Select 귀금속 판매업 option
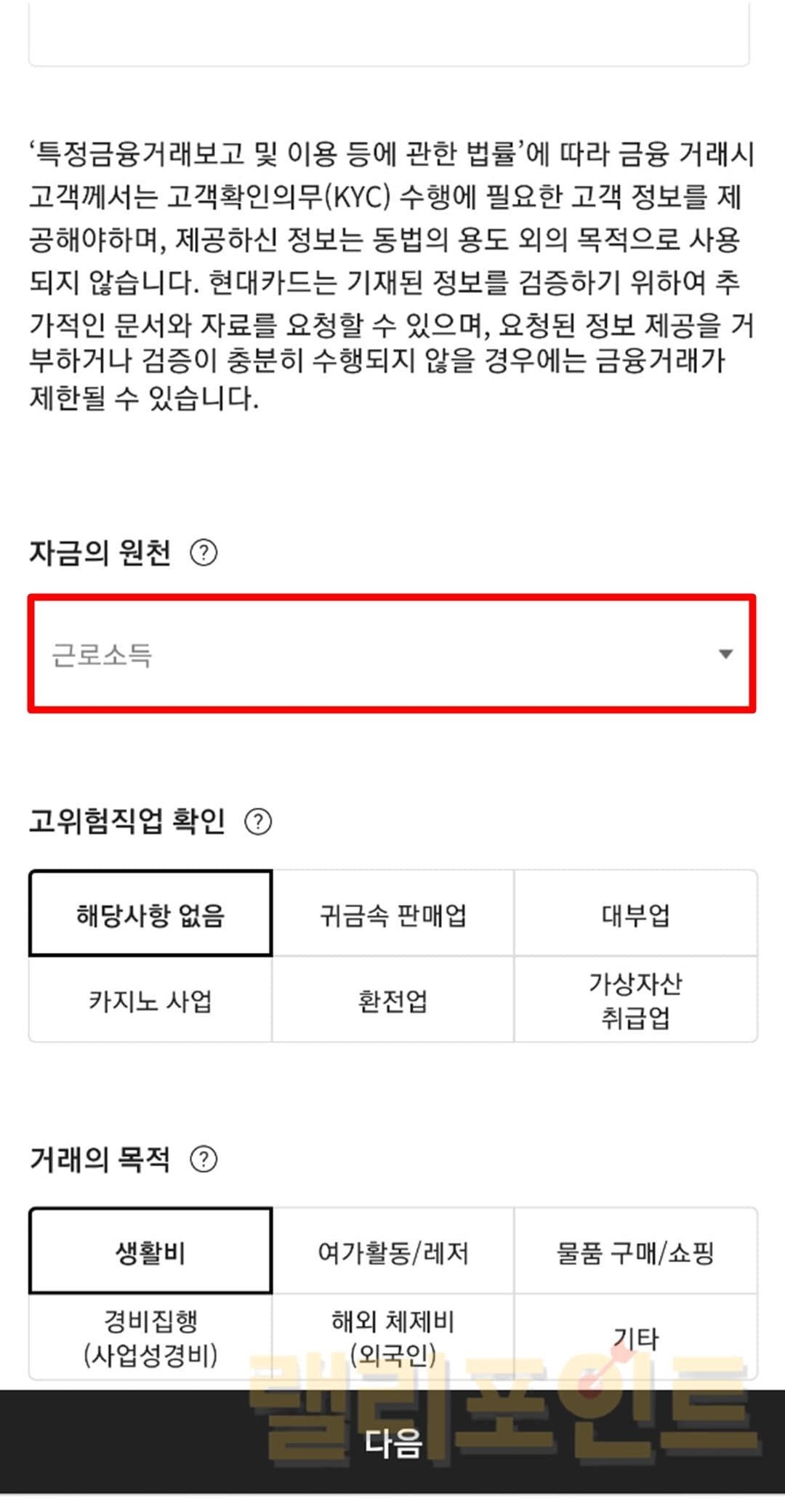 point(392,914)
